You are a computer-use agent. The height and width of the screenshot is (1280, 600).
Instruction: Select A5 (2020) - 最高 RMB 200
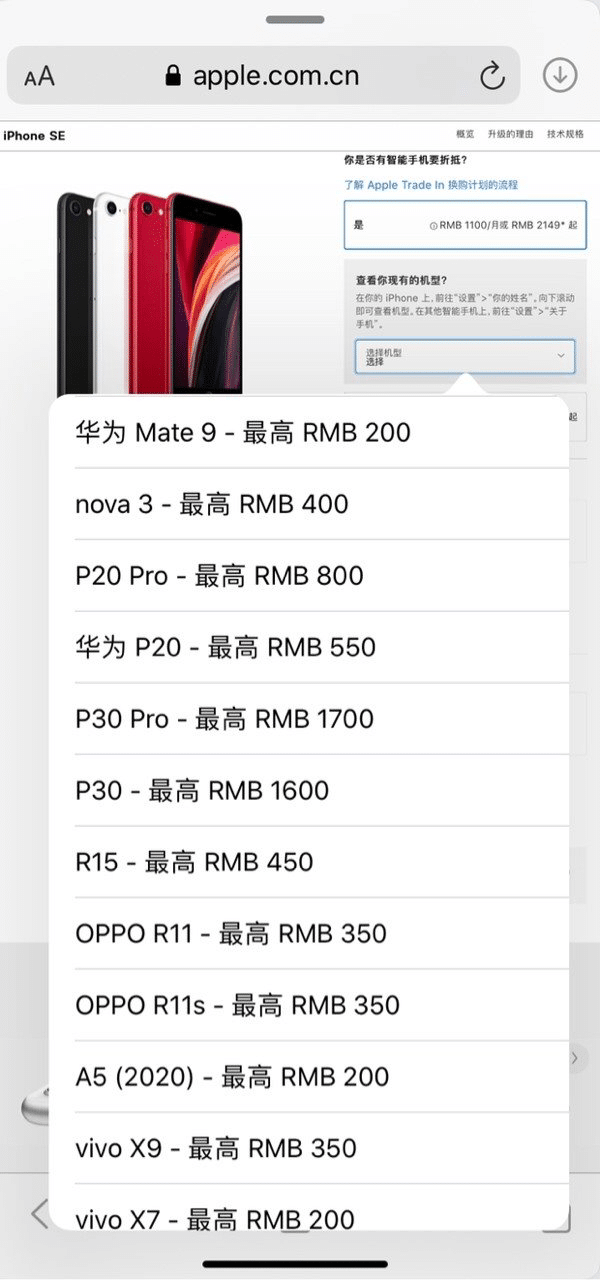(x=232, y=1077)
